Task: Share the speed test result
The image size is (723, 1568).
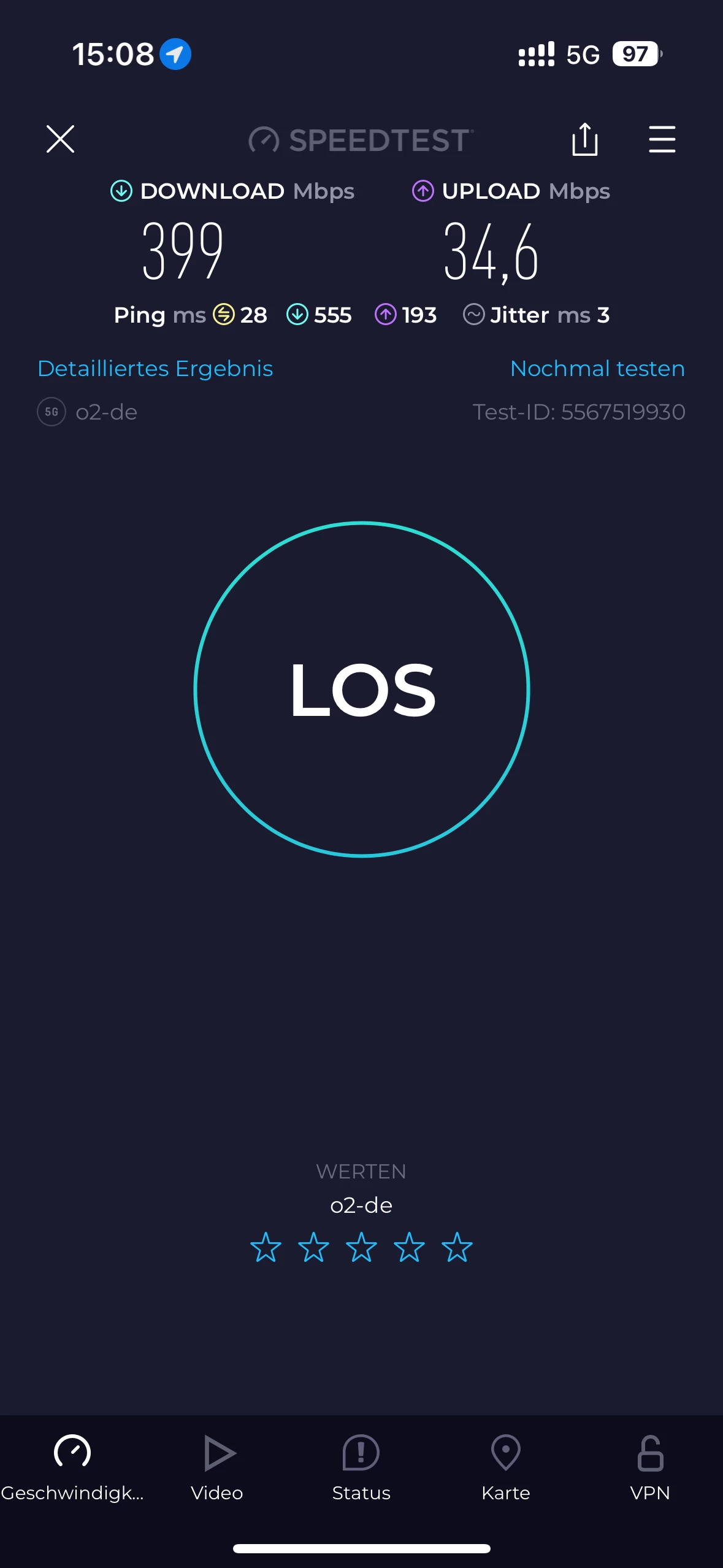Action: tap(584, 139)
